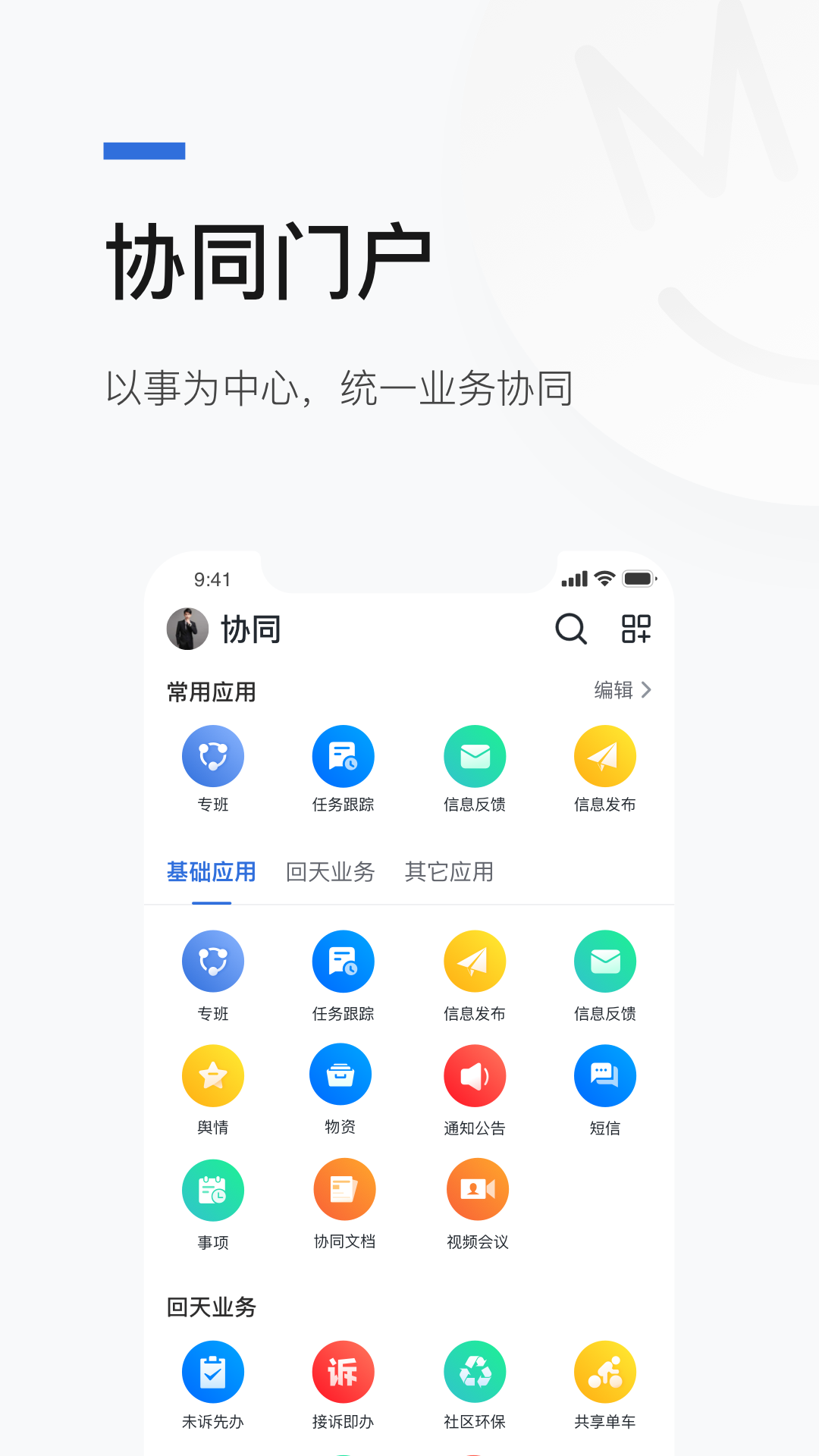Open the 协同文档 collaborative documents
The height and width of the screenshot is (1456, 819).
tap(344, 1189)
